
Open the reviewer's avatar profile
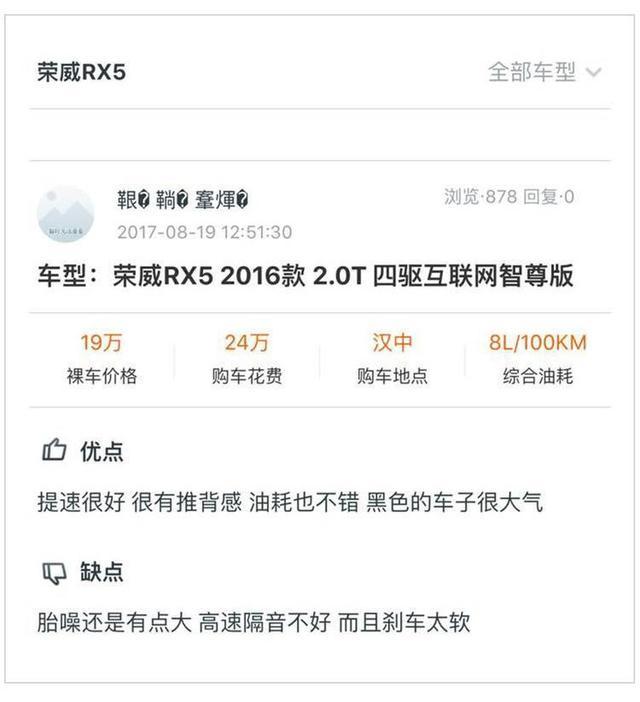pyautogui.click(x=66, y=214)
